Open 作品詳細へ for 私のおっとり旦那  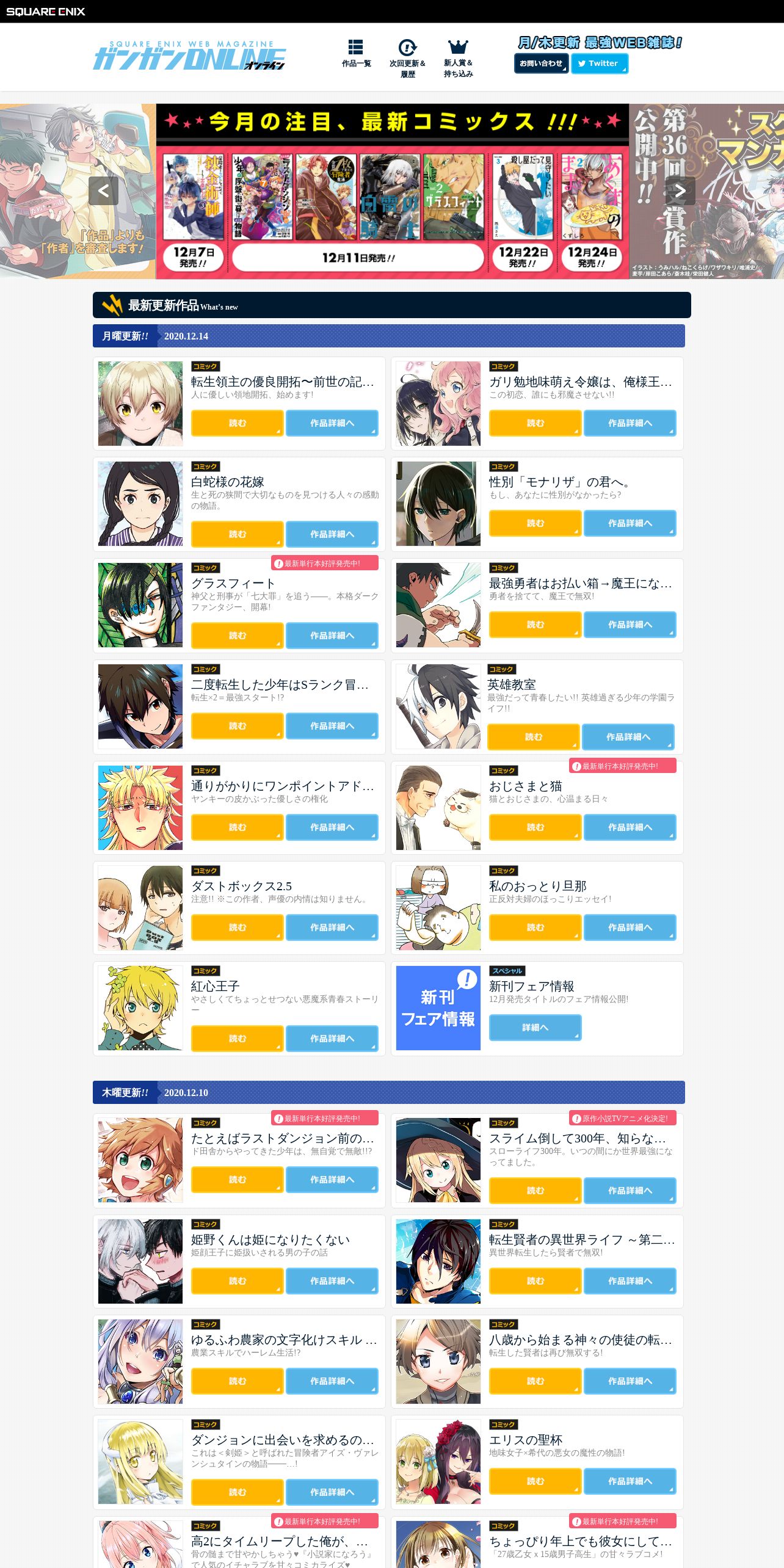point(630,927)
